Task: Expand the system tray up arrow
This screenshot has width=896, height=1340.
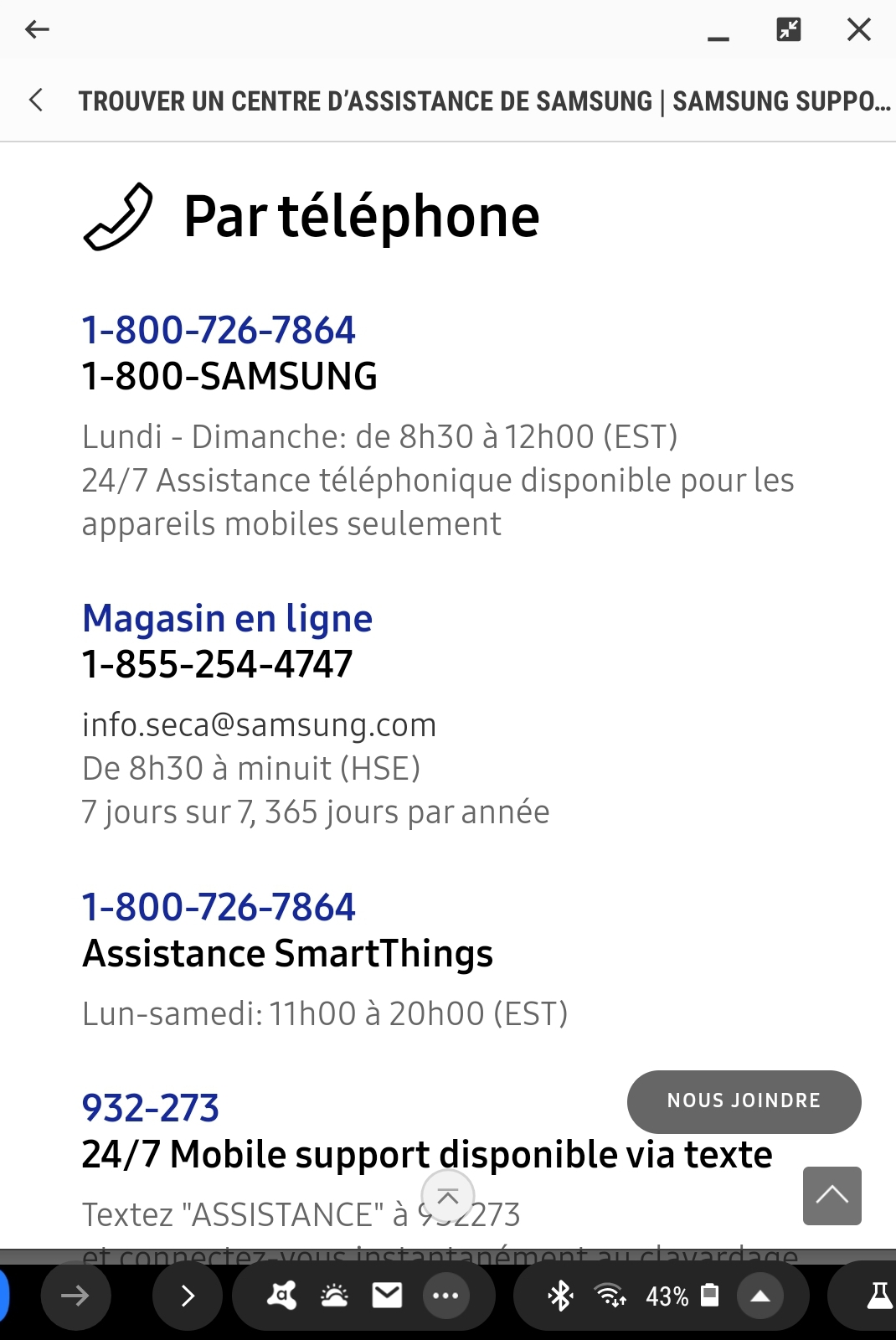Action: [760, 1296]
